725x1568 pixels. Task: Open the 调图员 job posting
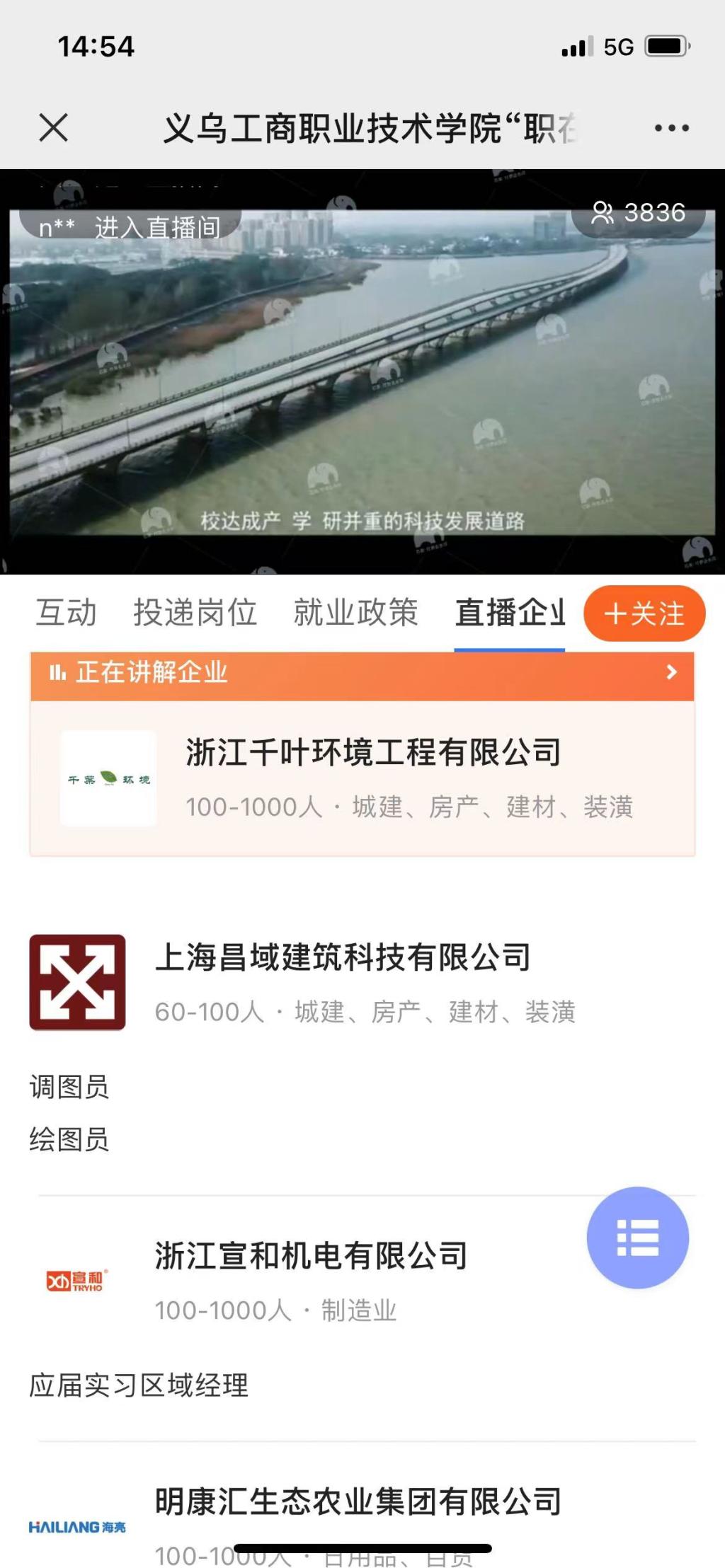(69, 1087)
